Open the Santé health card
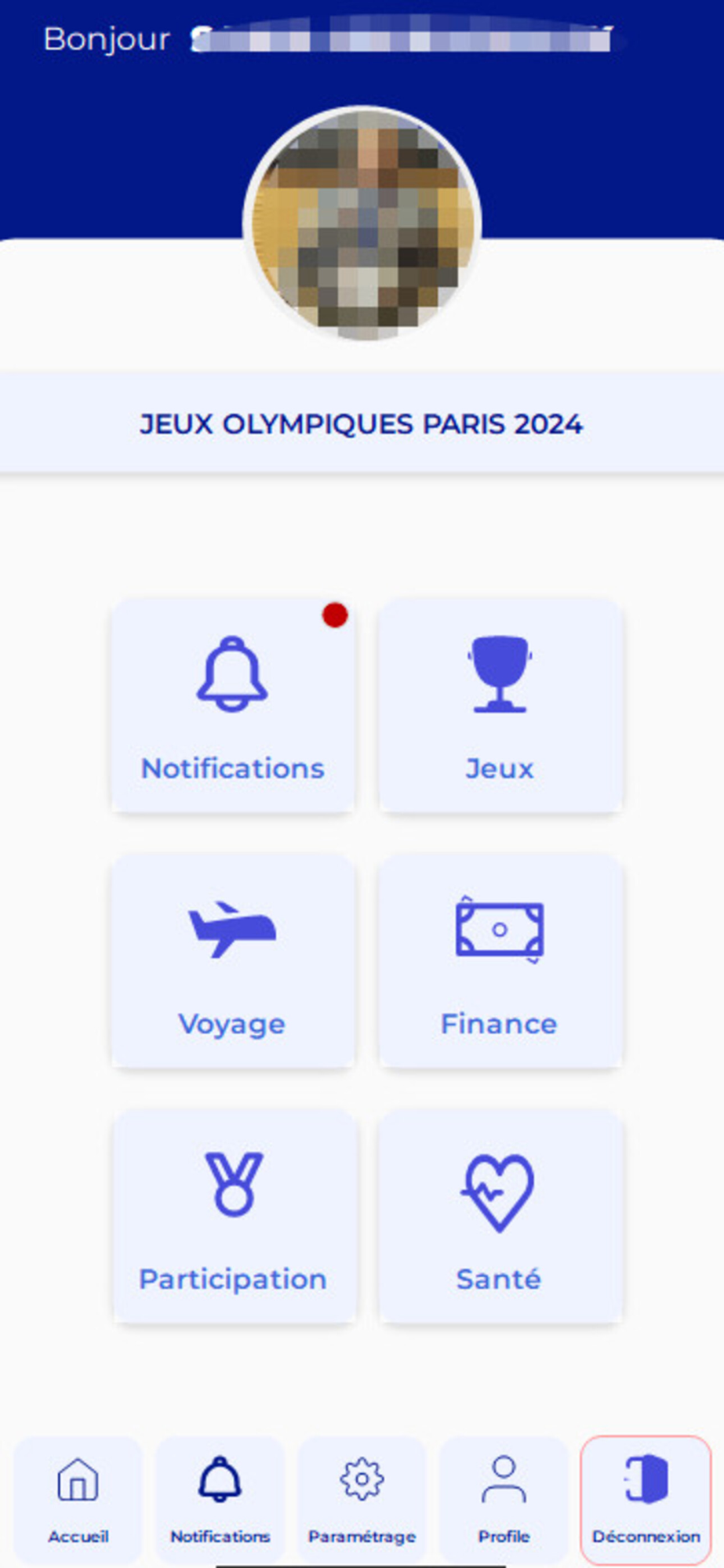Image resolution: width=724 pixels, height=1568 pixels. [x=500, y=1217]
